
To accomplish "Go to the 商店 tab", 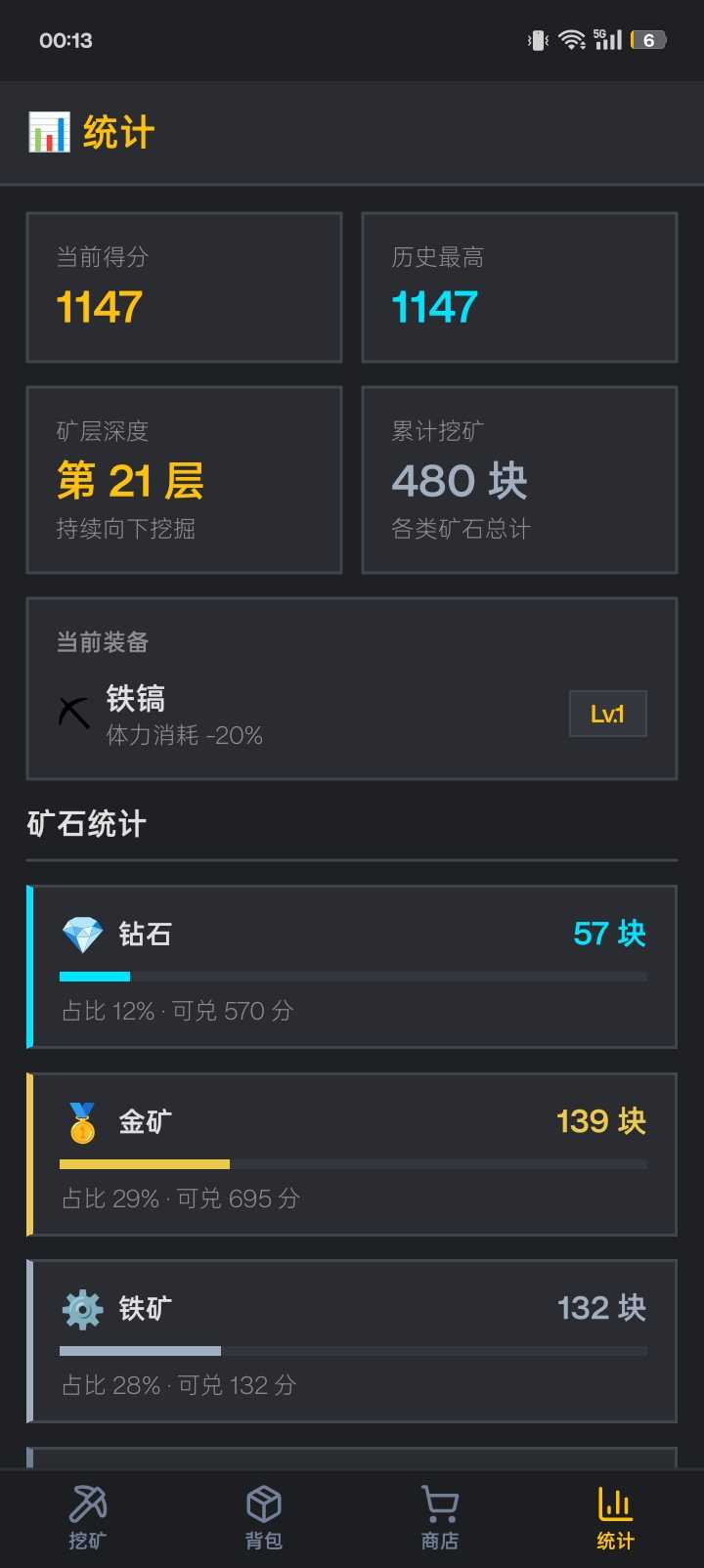I will [x=440, y=1518].
